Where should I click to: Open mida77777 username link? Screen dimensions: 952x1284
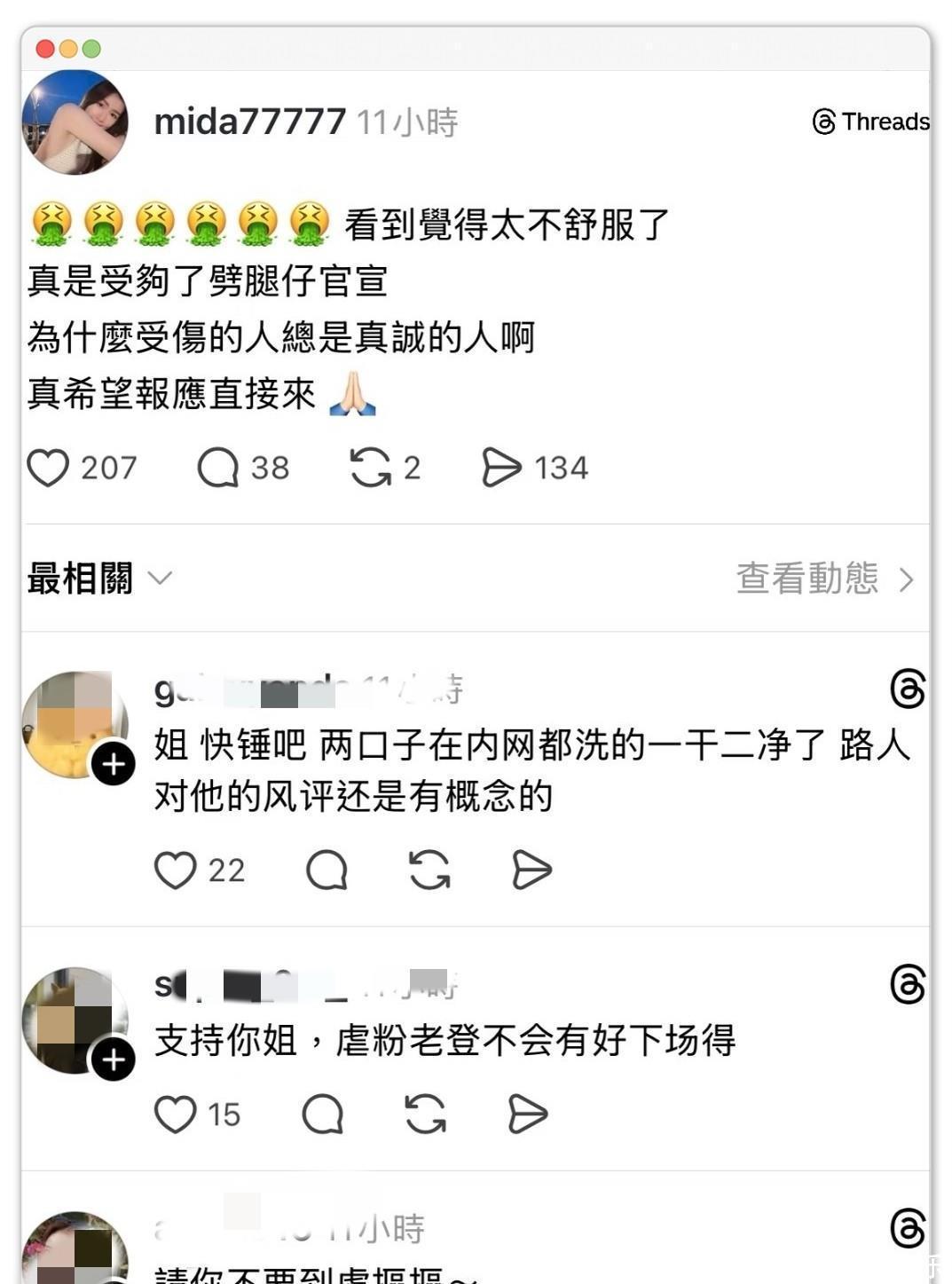249,122
